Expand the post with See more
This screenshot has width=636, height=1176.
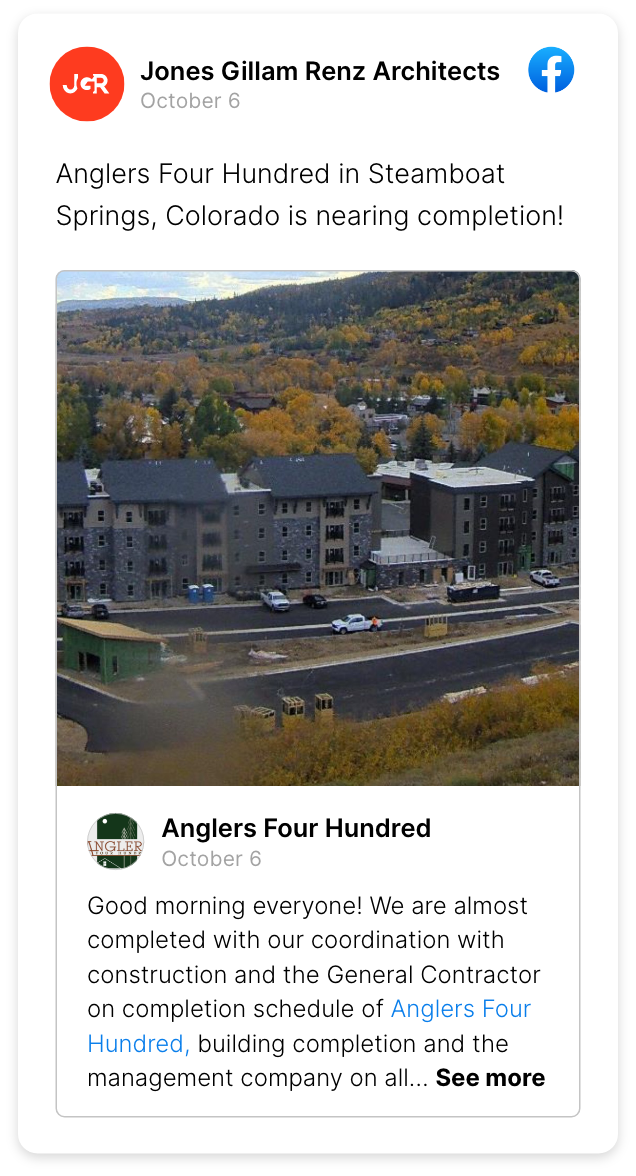(490, 1078)
